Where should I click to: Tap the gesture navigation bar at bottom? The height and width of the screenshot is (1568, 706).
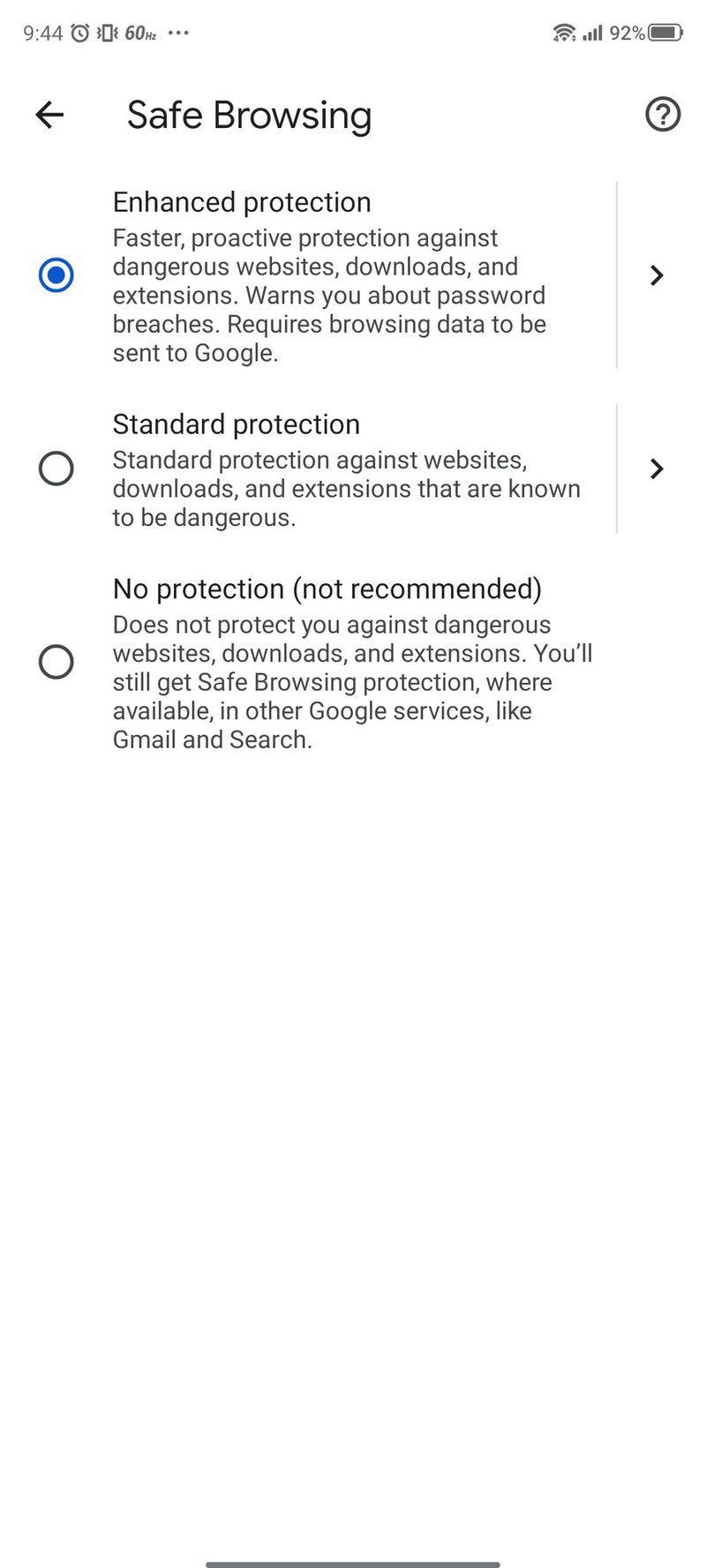pos(353,1560)
